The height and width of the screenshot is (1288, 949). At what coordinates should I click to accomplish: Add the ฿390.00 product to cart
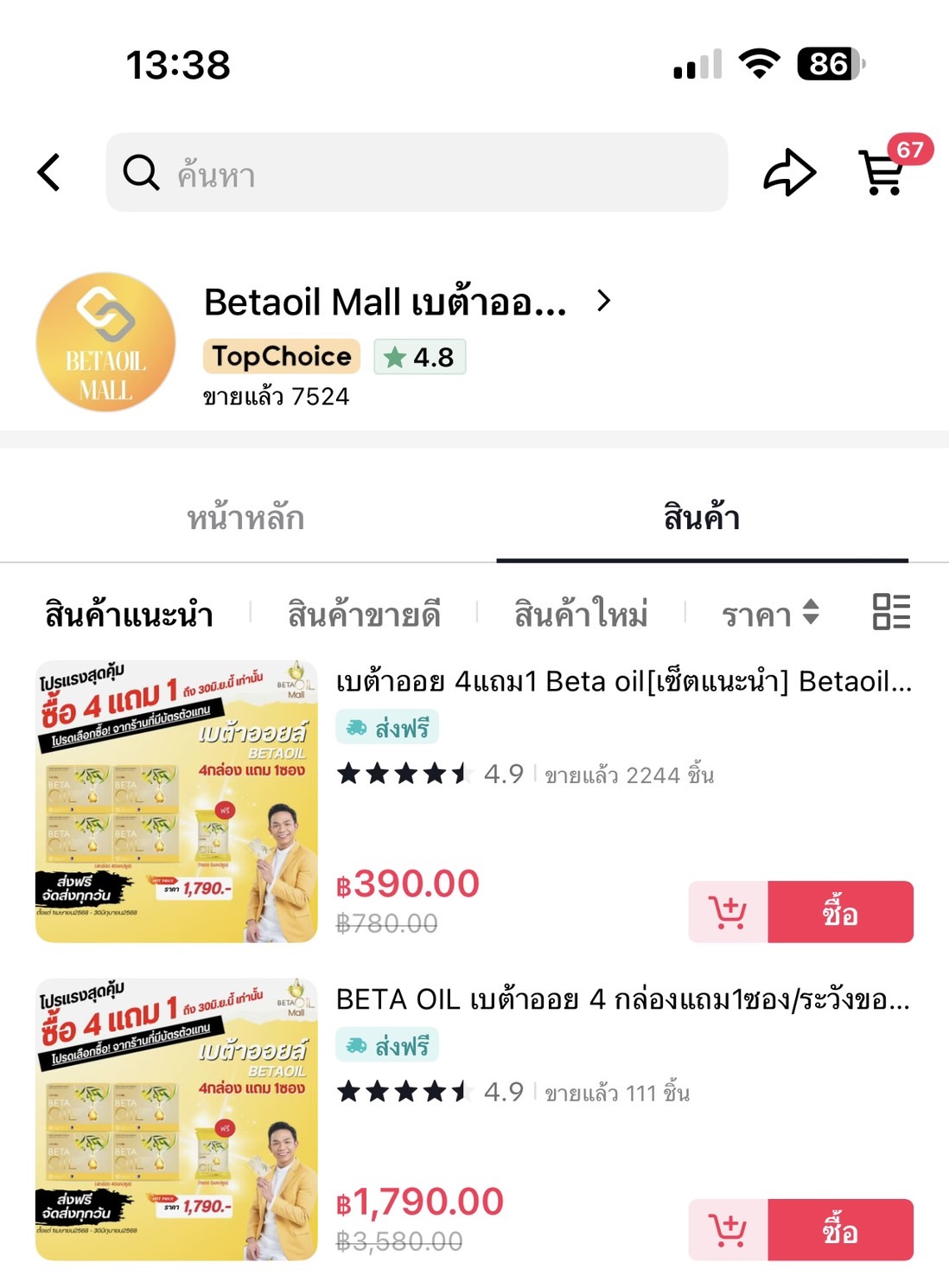click(728, 912)
